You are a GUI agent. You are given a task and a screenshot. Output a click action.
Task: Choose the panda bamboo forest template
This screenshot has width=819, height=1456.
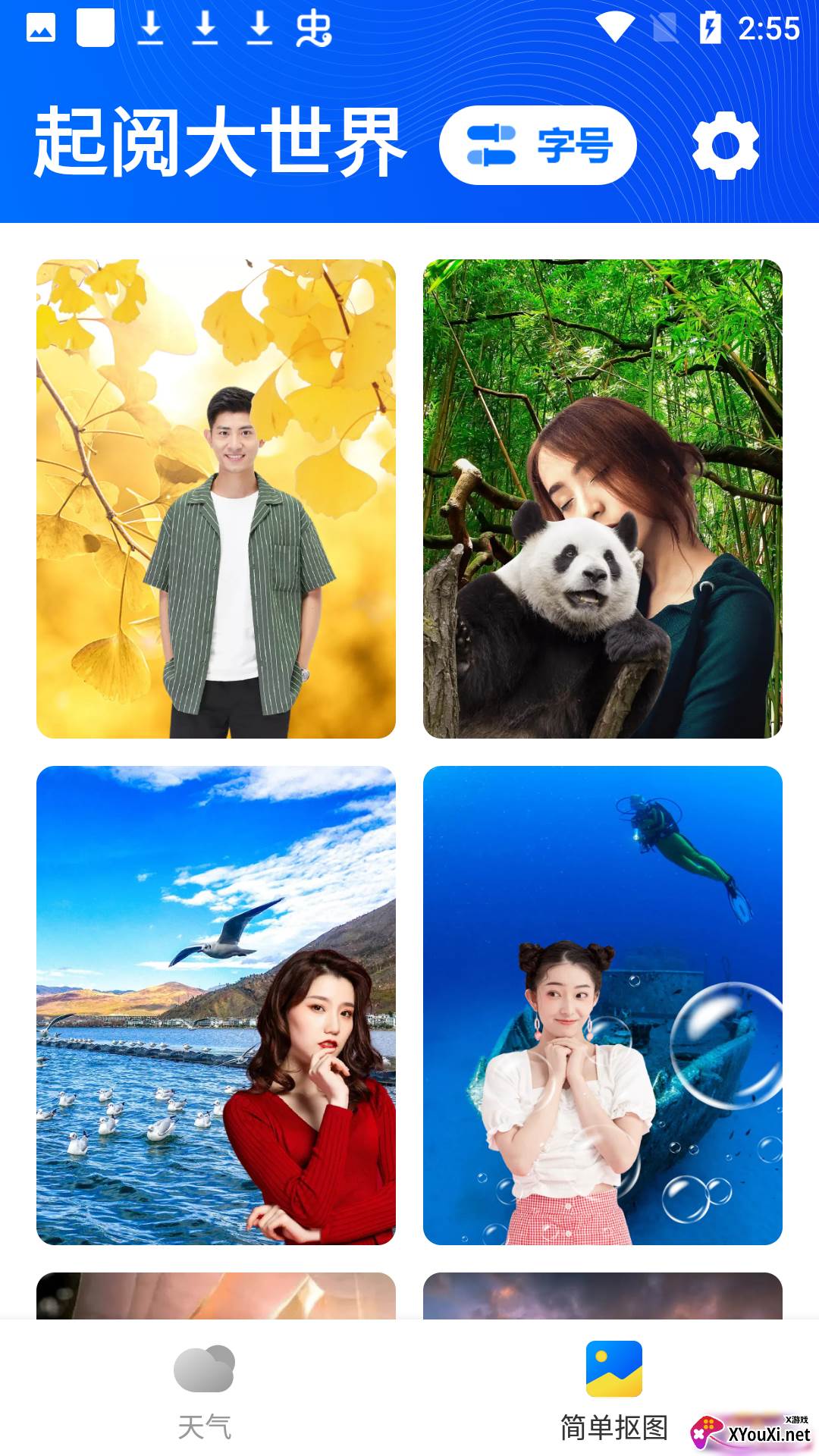[602, 498]
